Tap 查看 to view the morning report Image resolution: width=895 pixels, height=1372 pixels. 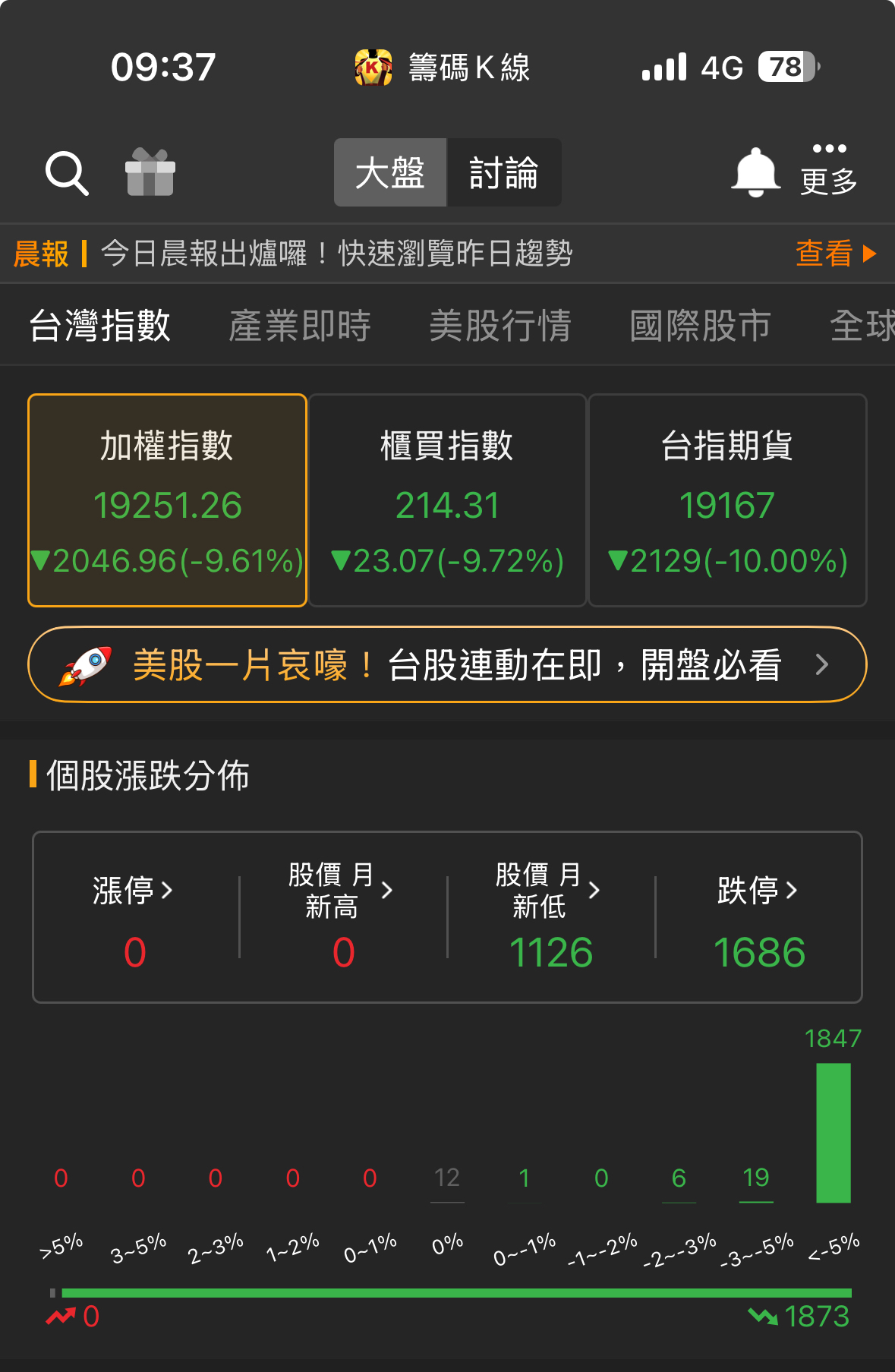(835, 254)
